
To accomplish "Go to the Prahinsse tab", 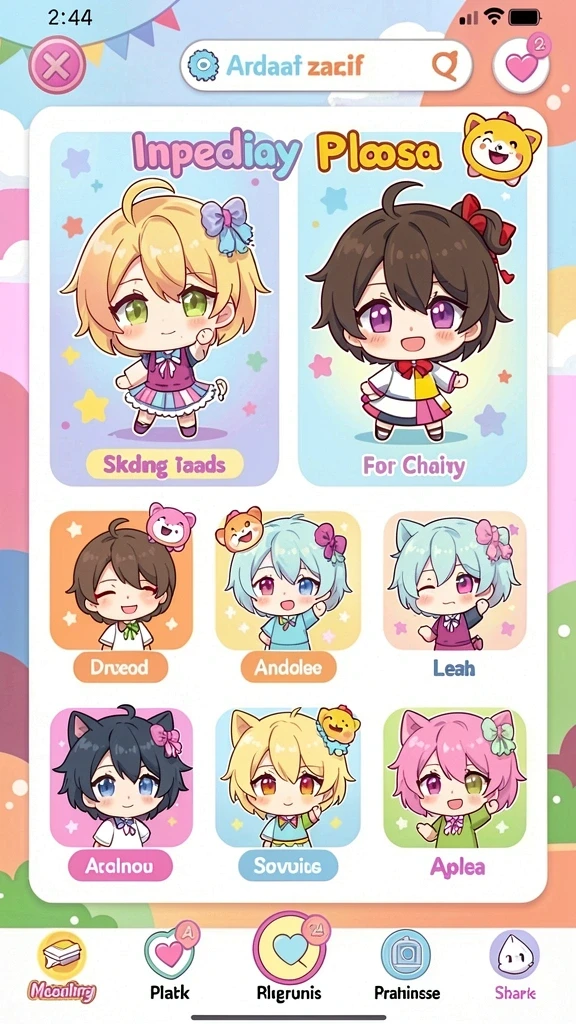I will coord(406,967).
